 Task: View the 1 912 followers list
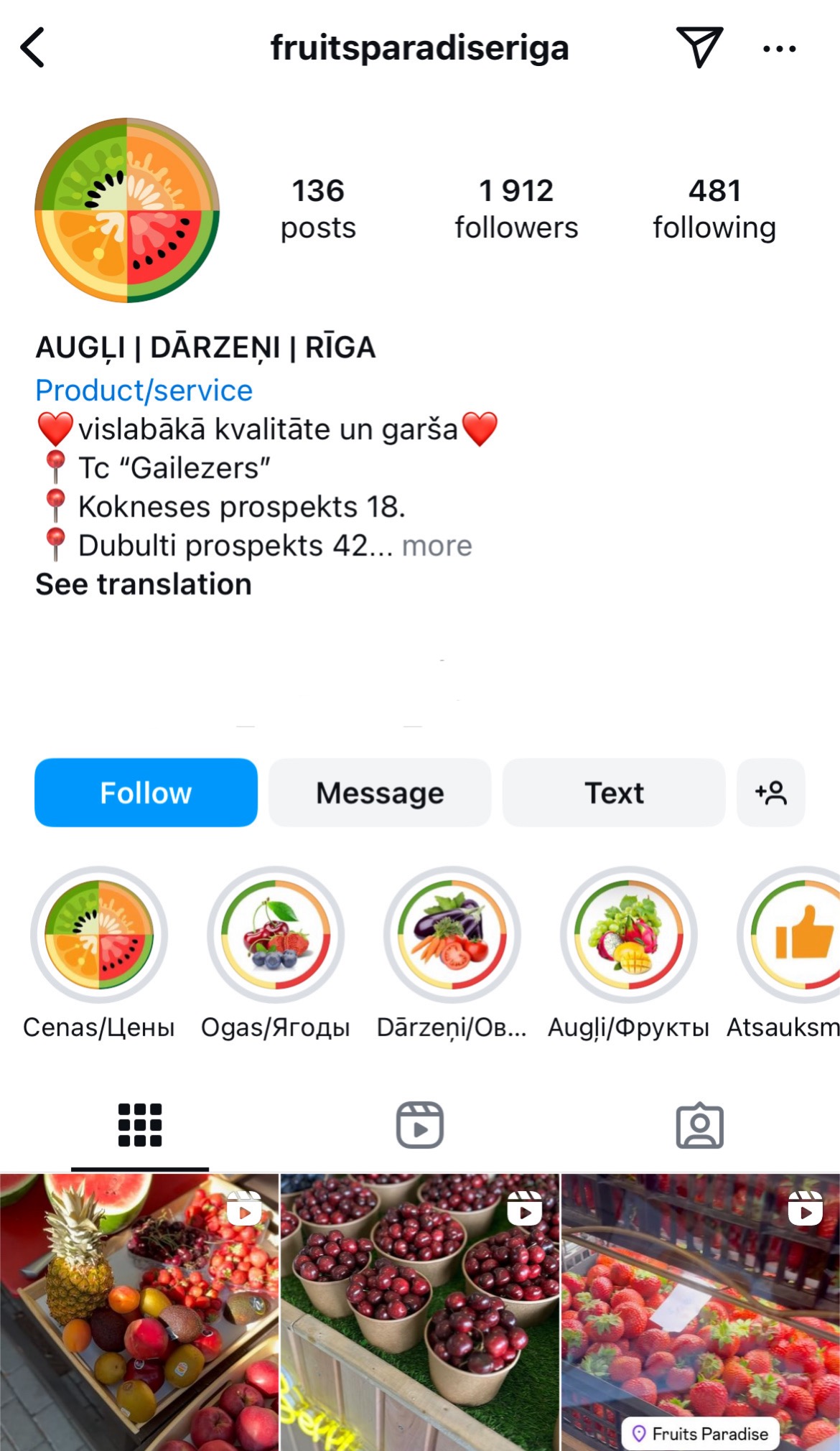[x=516, y=209]
